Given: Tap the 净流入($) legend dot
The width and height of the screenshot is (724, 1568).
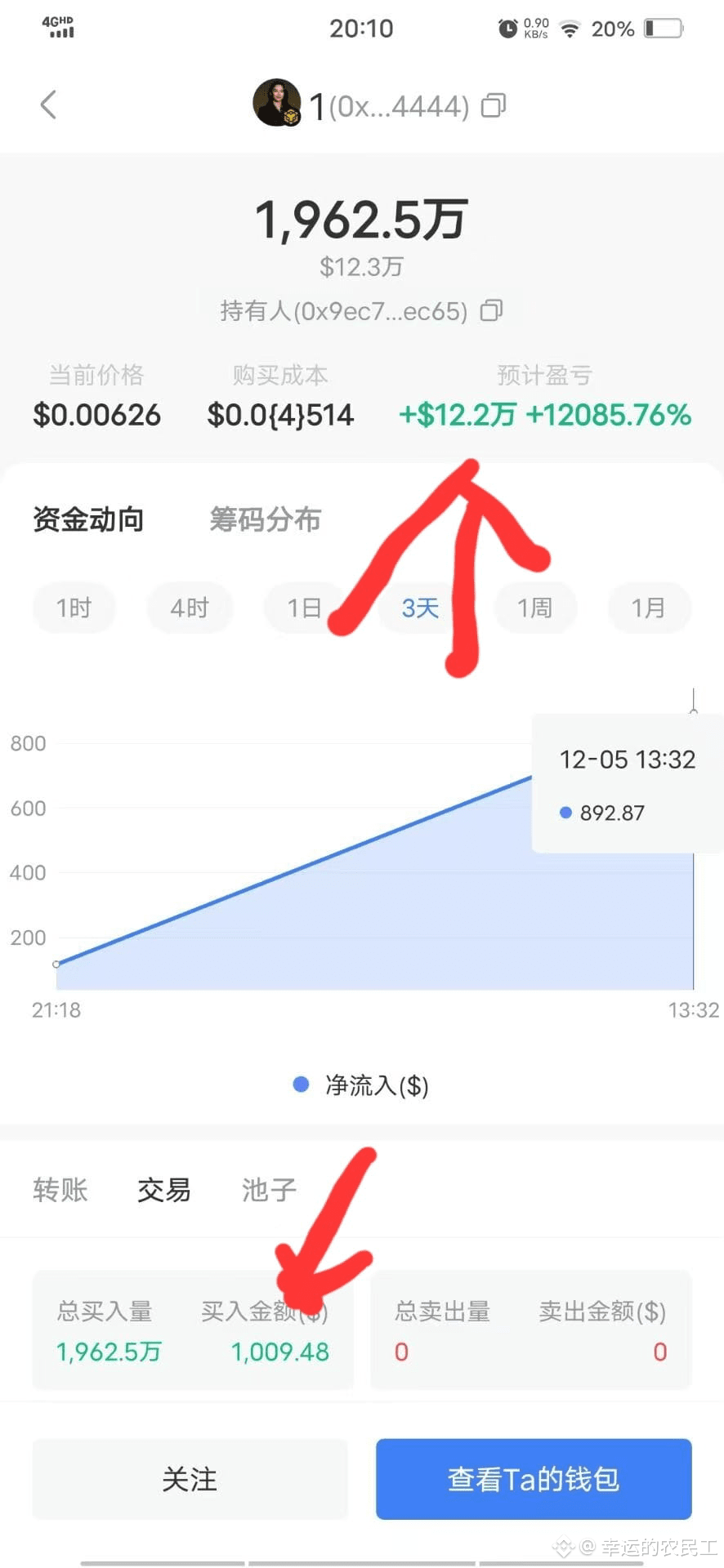Looking at the screenshot, I should coord(301,1084).
